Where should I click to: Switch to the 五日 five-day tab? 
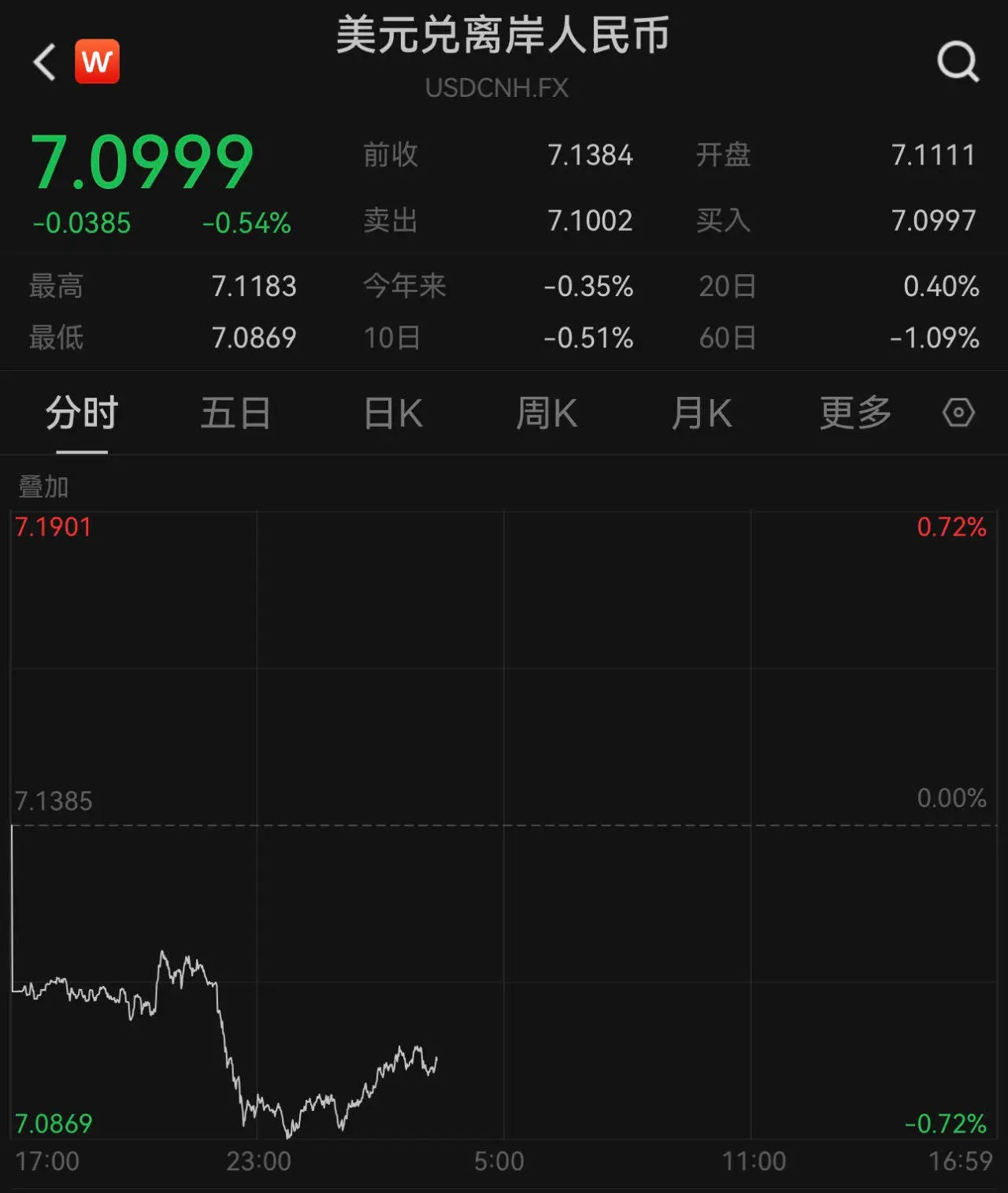click(x=235, y=413)
